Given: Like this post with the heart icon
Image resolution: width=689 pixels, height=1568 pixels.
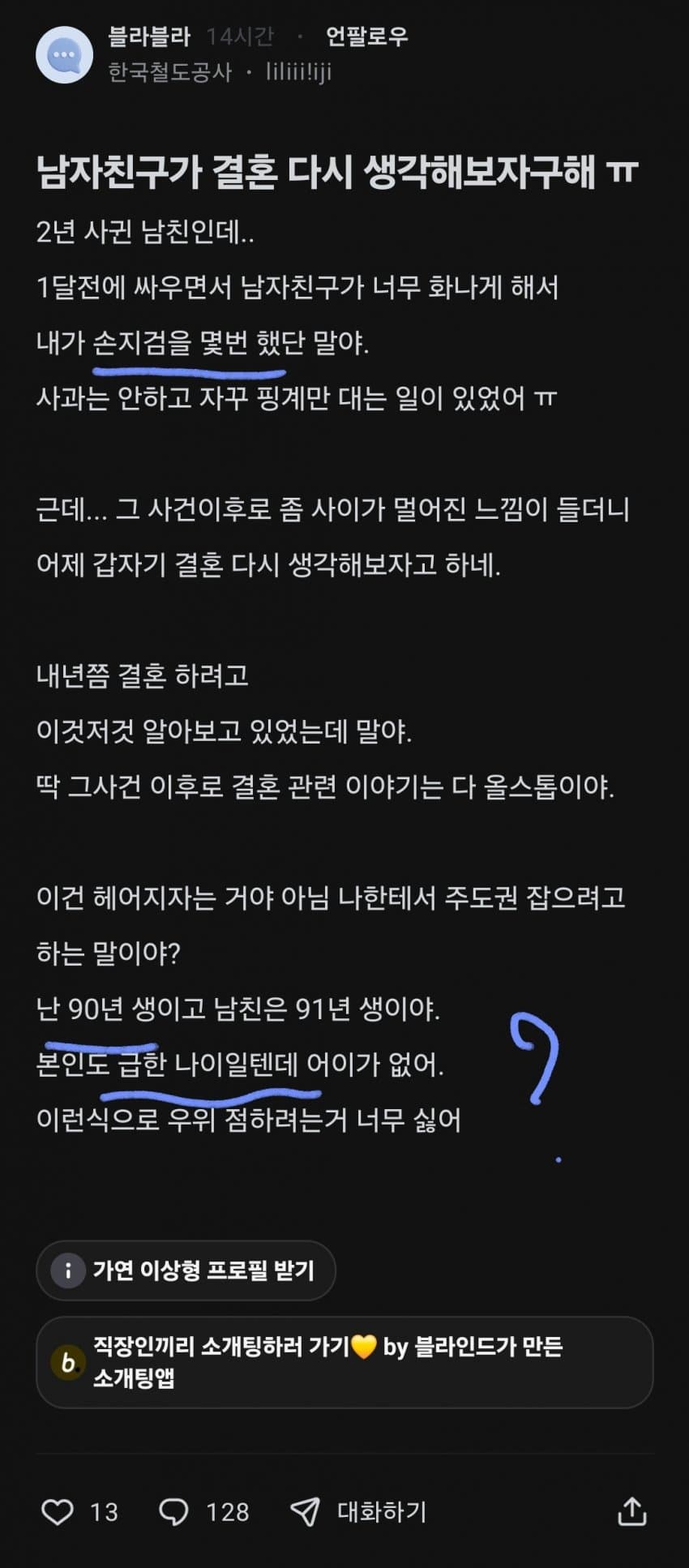Looking at the screenshot, I should point(58,1511).
